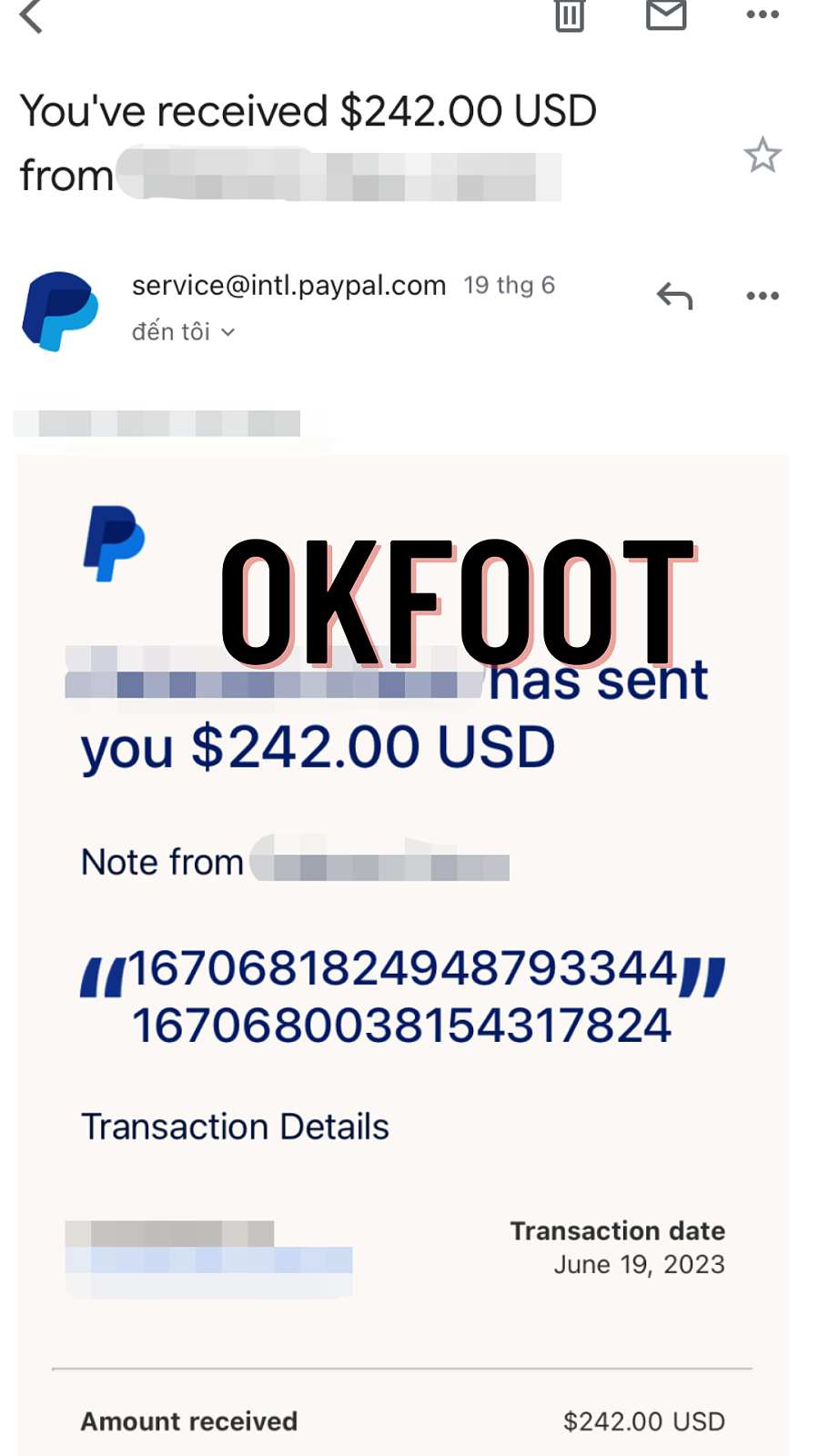Star this PayPal email

coord(762,156)
